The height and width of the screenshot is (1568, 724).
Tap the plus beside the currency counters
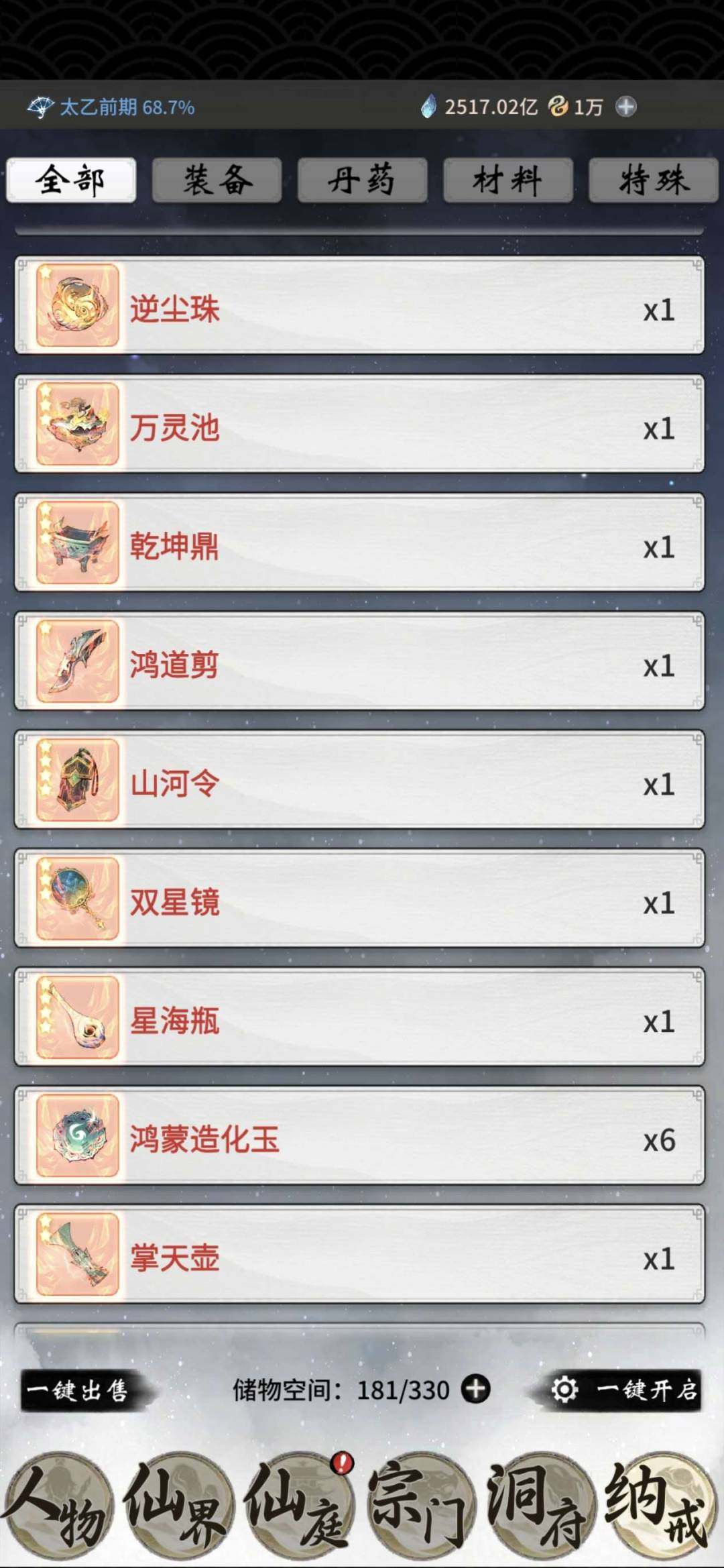627,106
